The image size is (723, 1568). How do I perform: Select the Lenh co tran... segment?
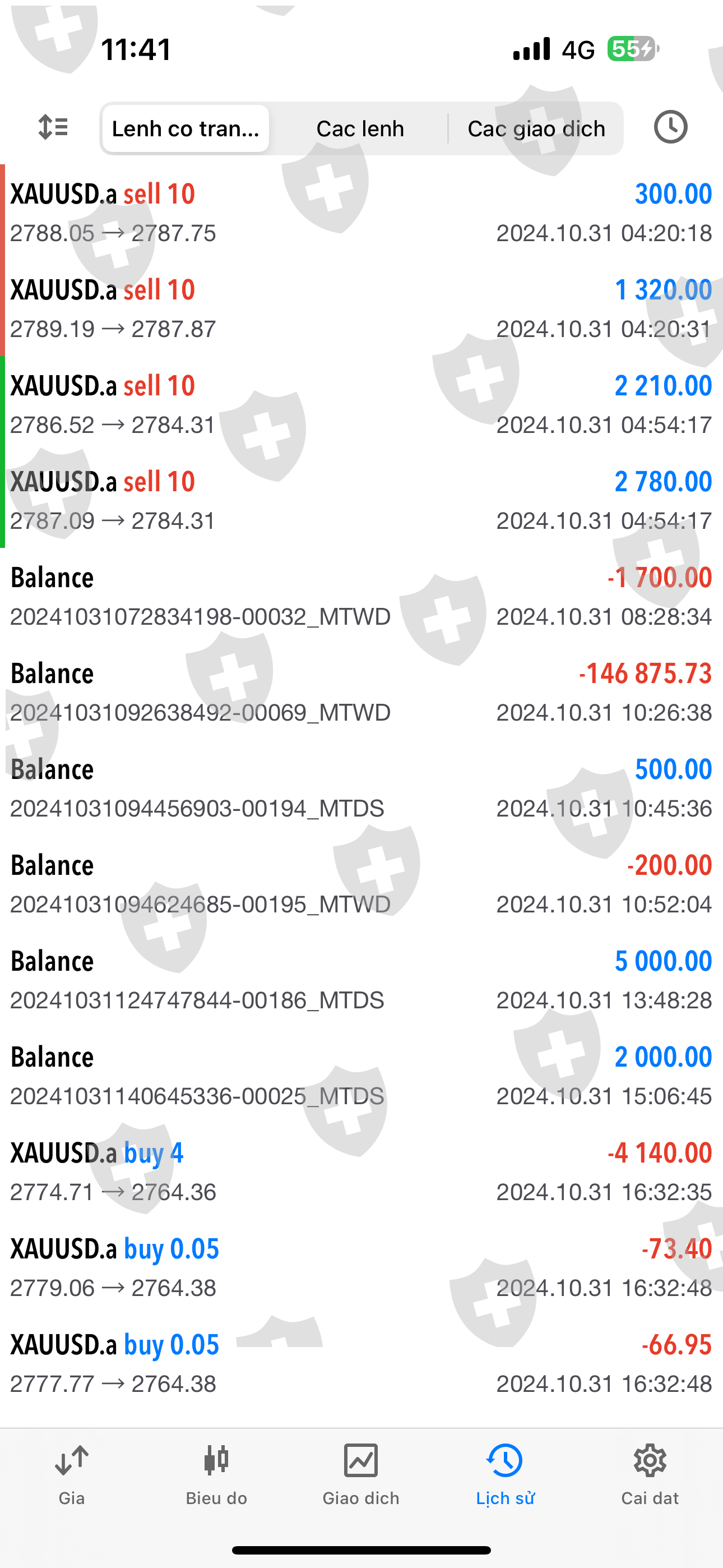coord(186,128)
